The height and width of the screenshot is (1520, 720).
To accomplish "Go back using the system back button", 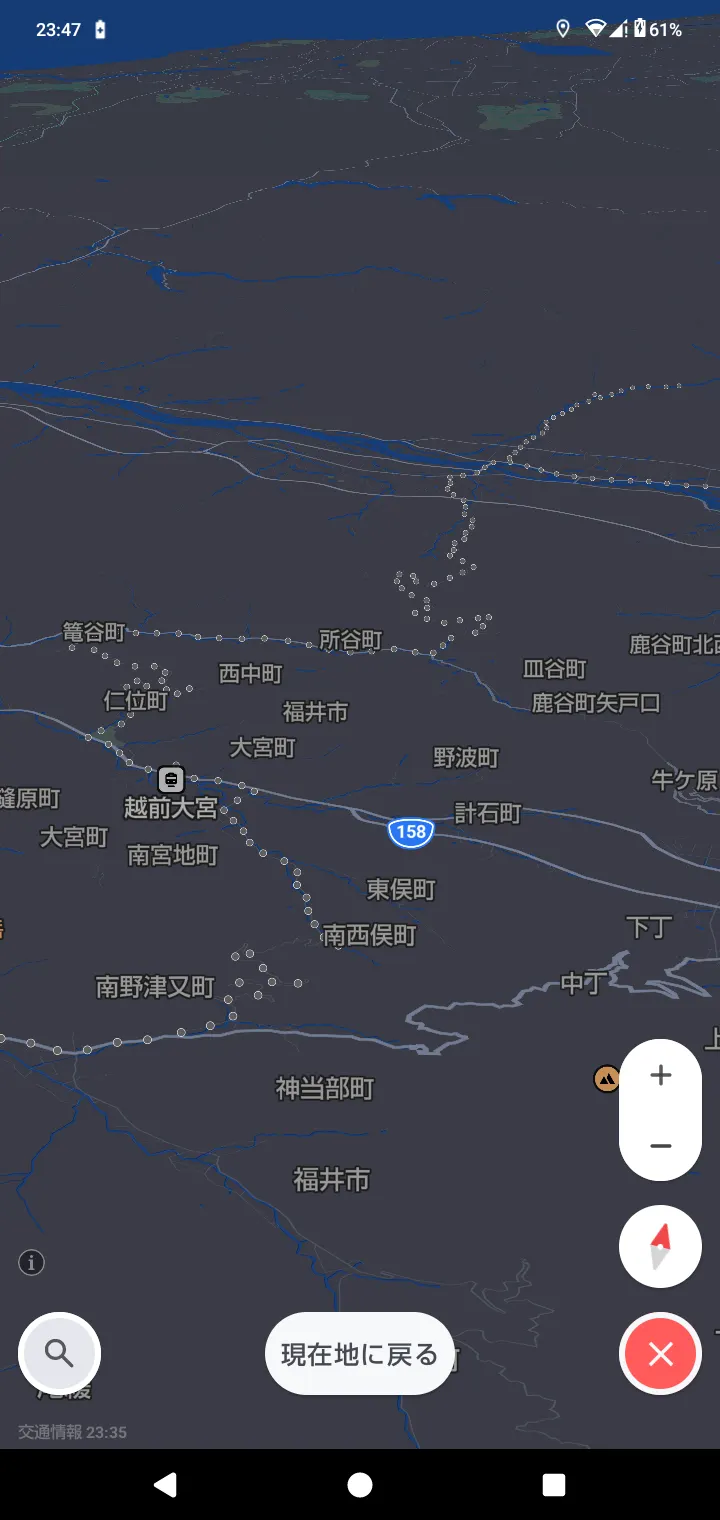I will tap(166, 1485).
